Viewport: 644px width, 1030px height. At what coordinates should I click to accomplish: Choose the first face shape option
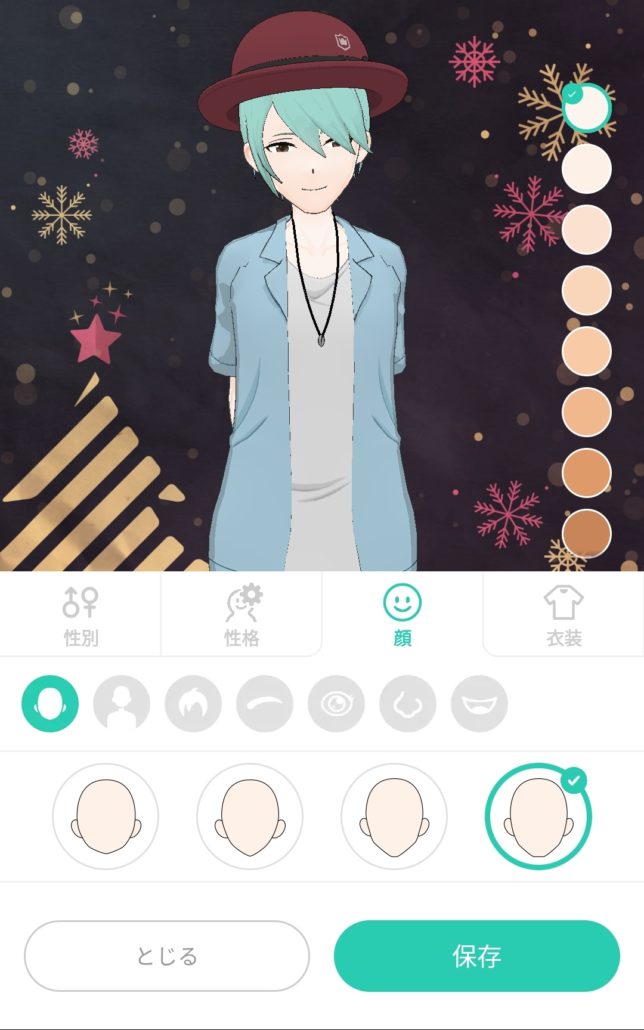(105, 816)
